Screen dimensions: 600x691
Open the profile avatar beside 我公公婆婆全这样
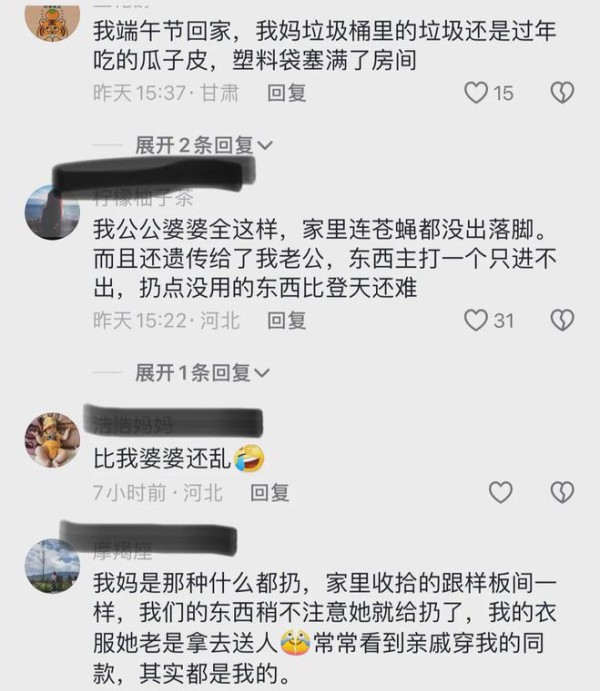coord(52,212)
